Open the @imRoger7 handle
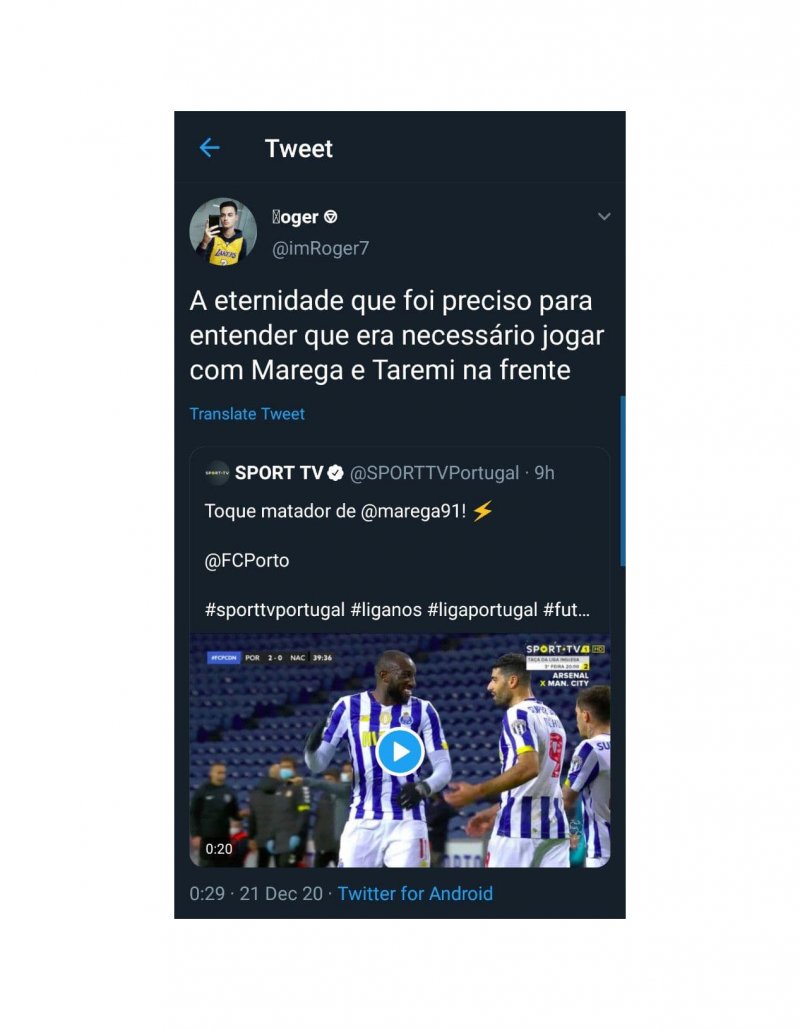 pos(320,248)
